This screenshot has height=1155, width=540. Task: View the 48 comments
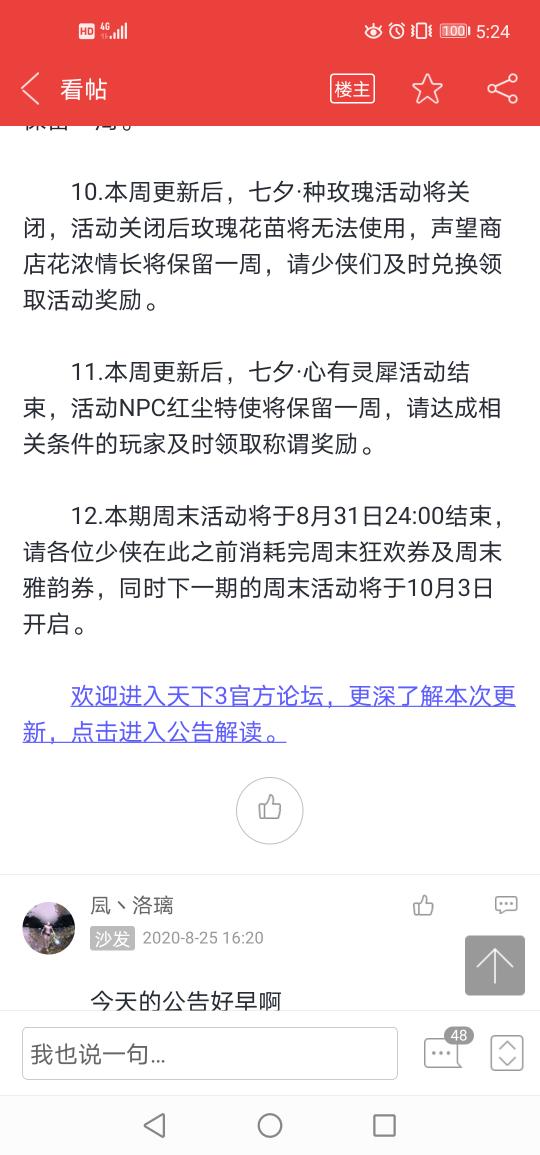tap(446, 1050)
